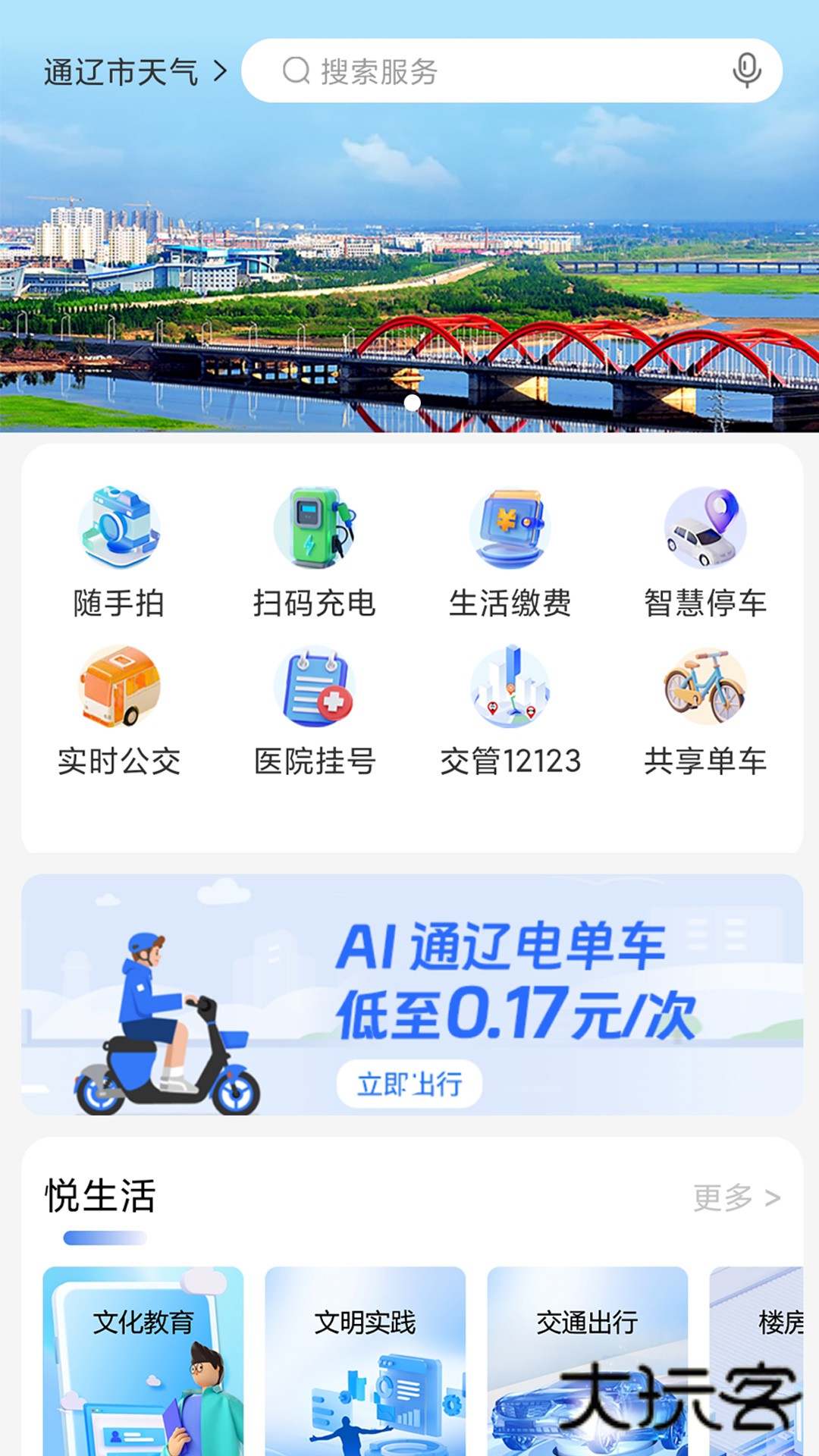Tap the carousel dot indicator on the banner
Screen dimensions: 819x1456
pos(413,402)
